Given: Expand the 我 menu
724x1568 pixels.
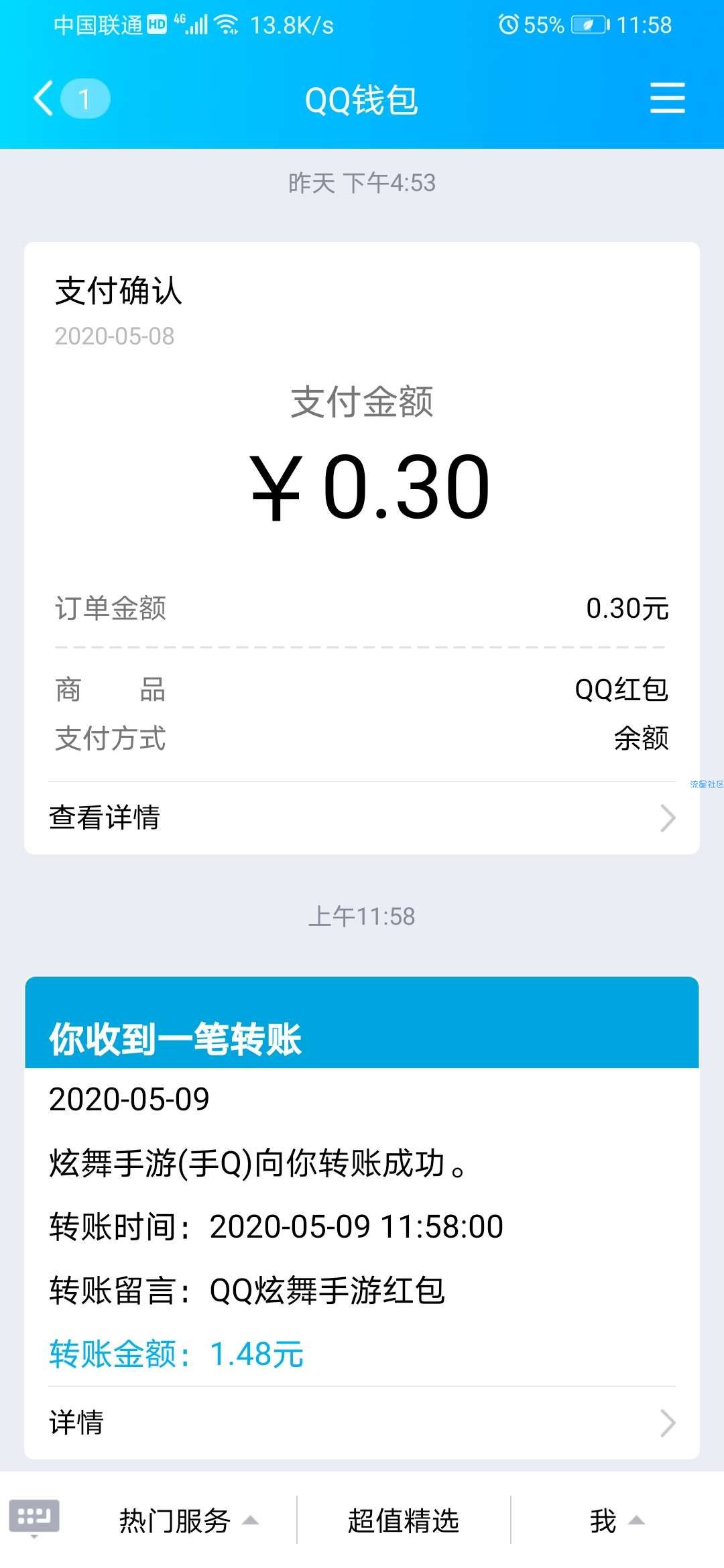Looking at the screenshot, I should pos(617,1520).
